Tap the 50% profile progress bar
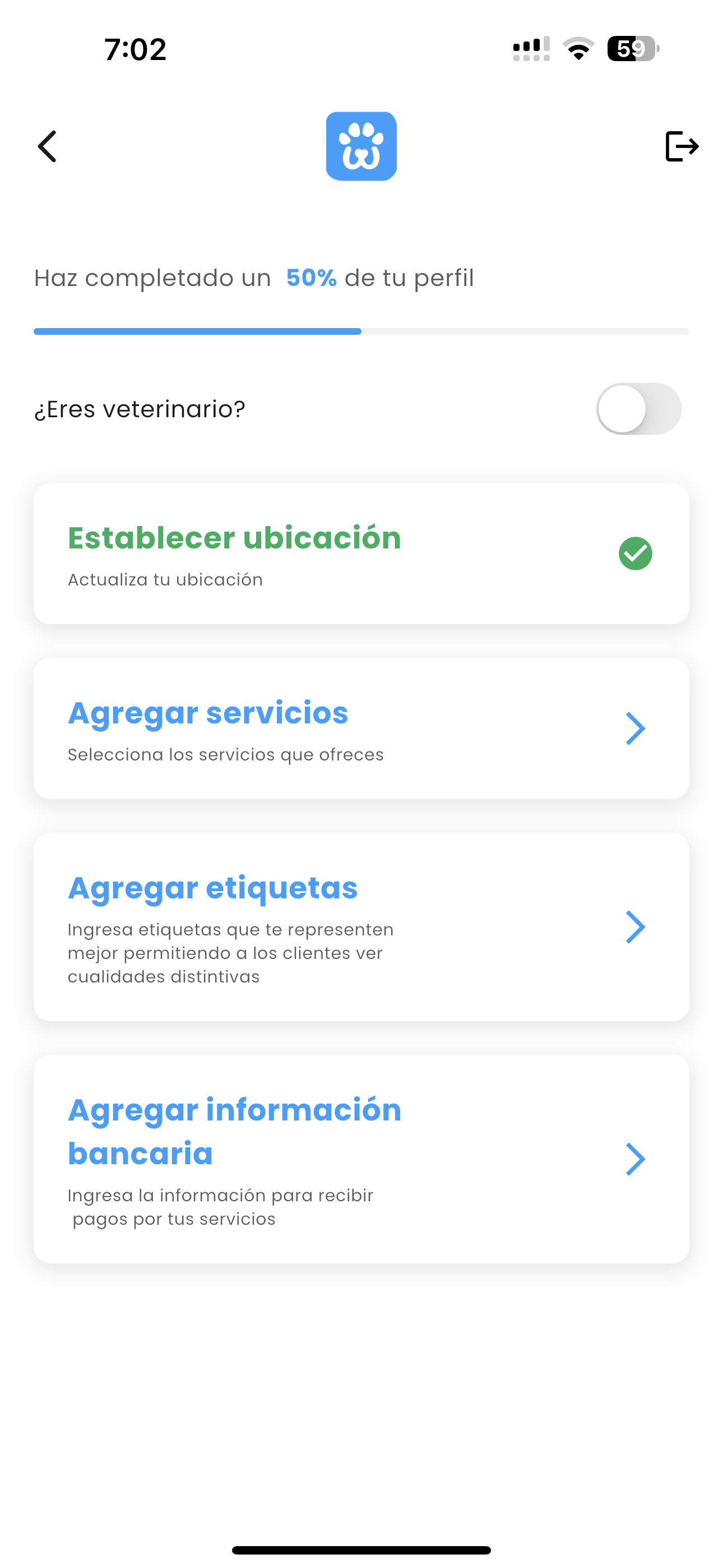 [361, 331]
